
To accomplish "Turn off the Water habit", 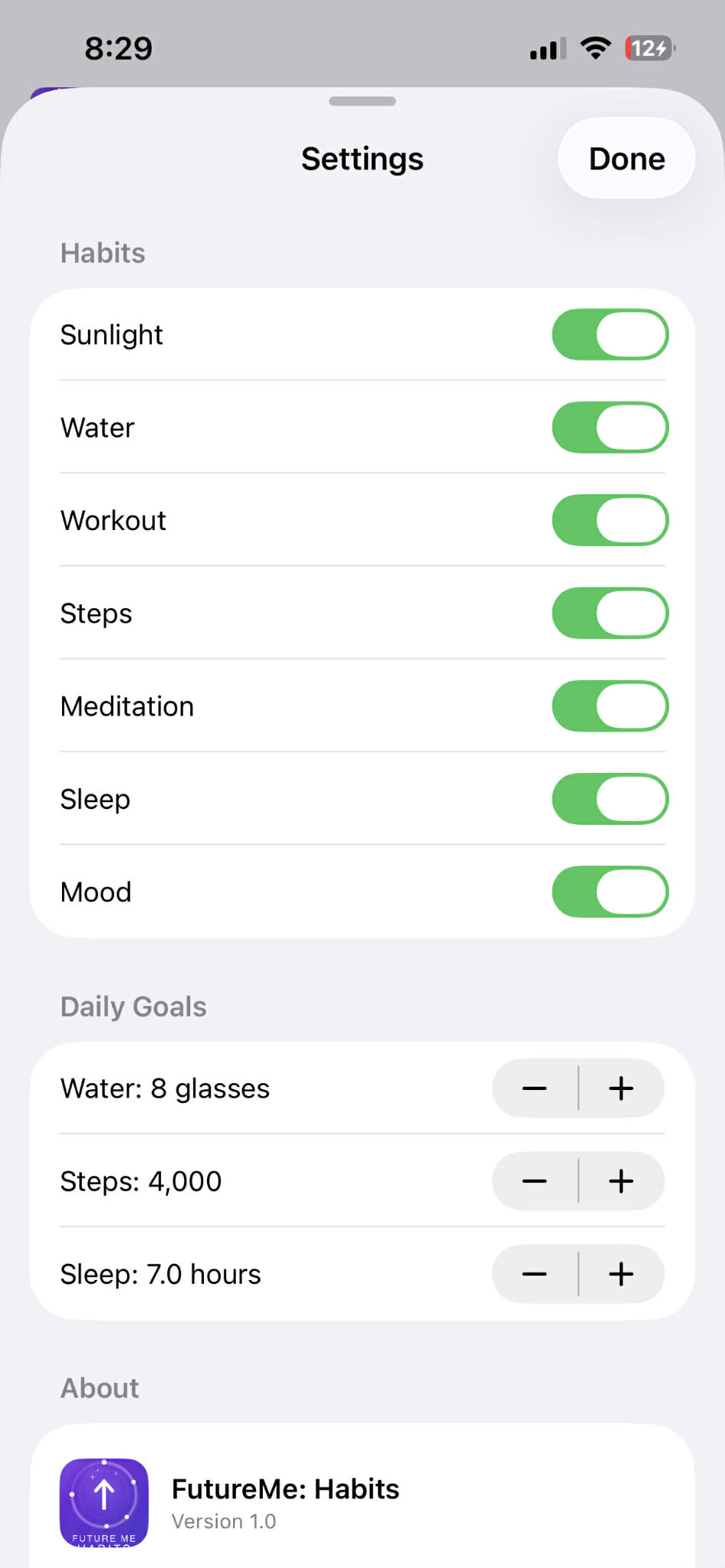I will click(x=609, y=427).
